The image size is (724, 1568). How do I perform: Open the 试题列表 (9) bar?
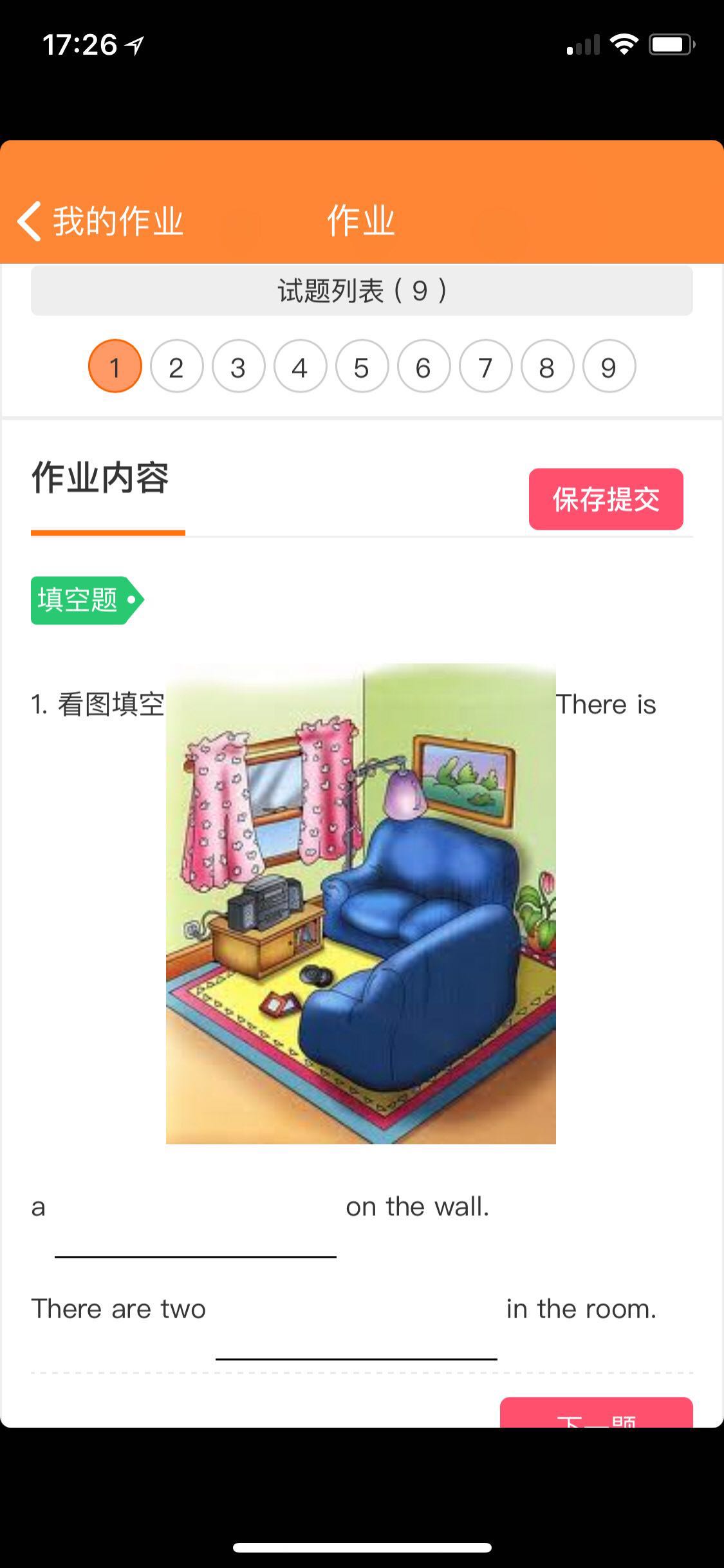point(362,291)
